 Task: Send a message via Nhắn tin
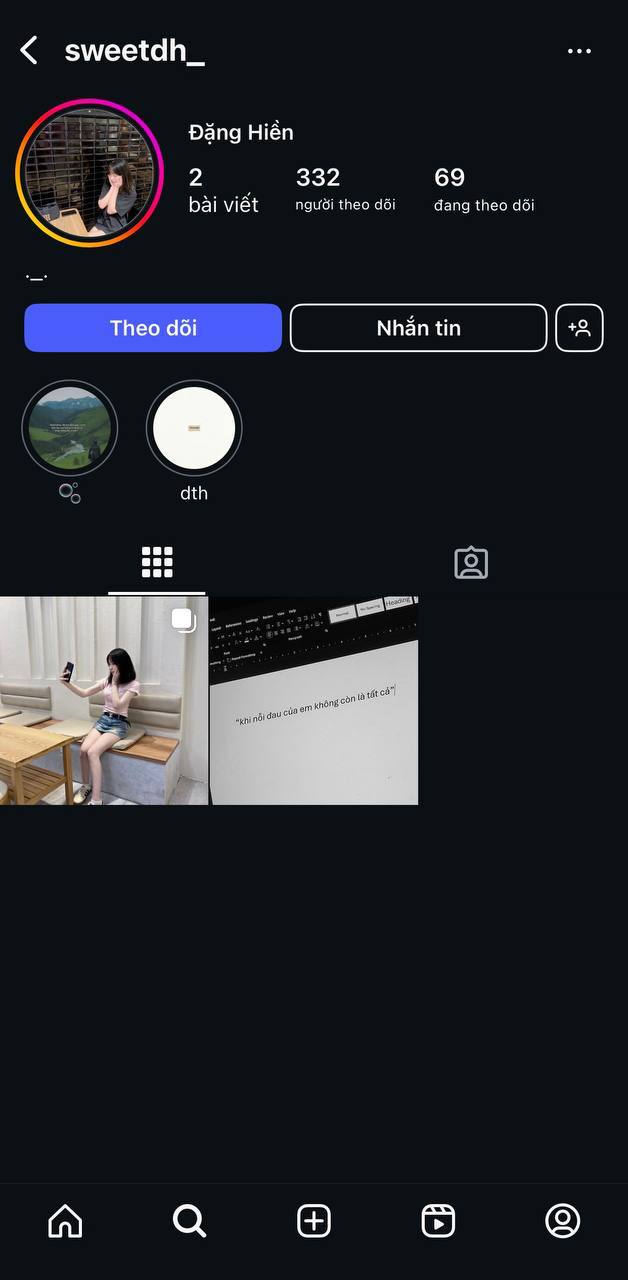click(x=418, y=328)
